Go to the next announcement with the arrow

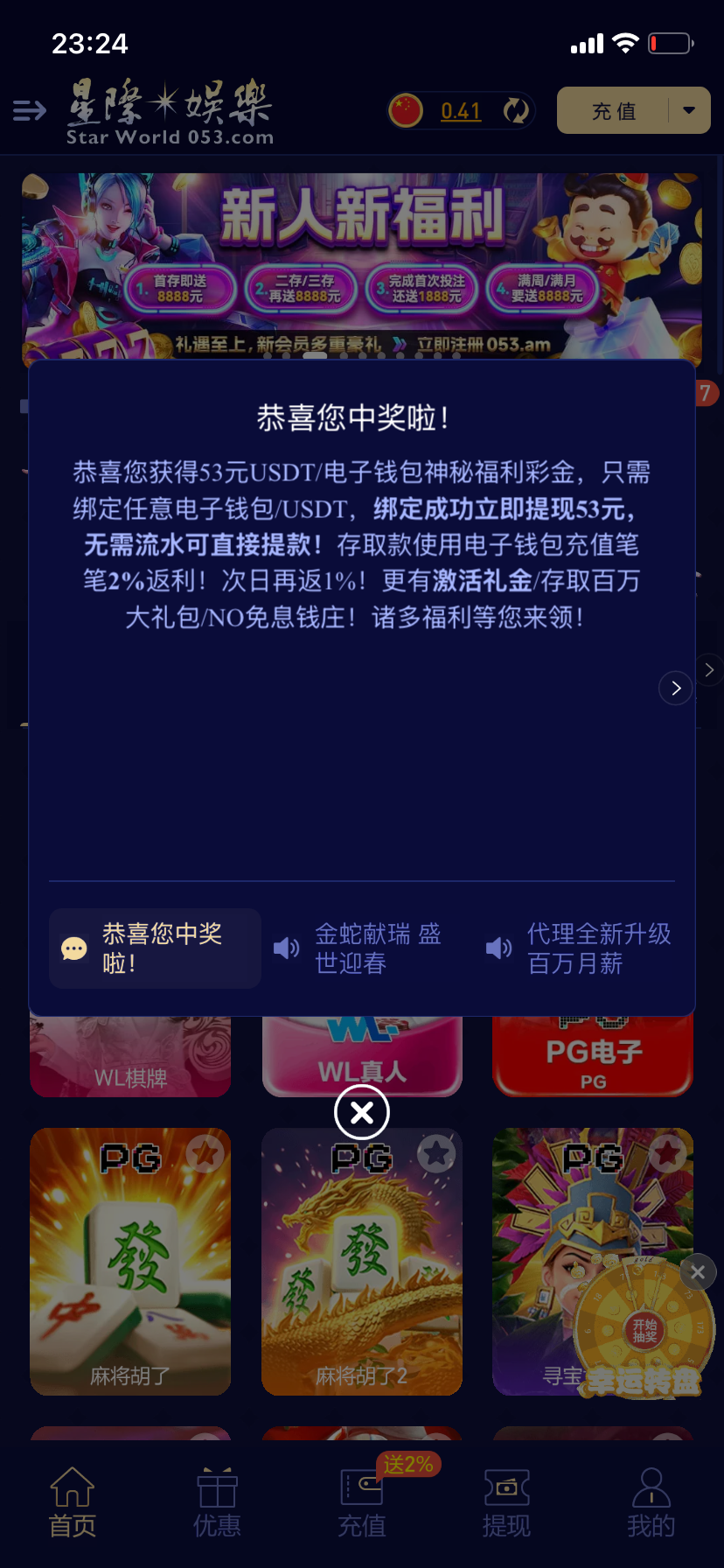pyautogui.click(x=675, y=689)
